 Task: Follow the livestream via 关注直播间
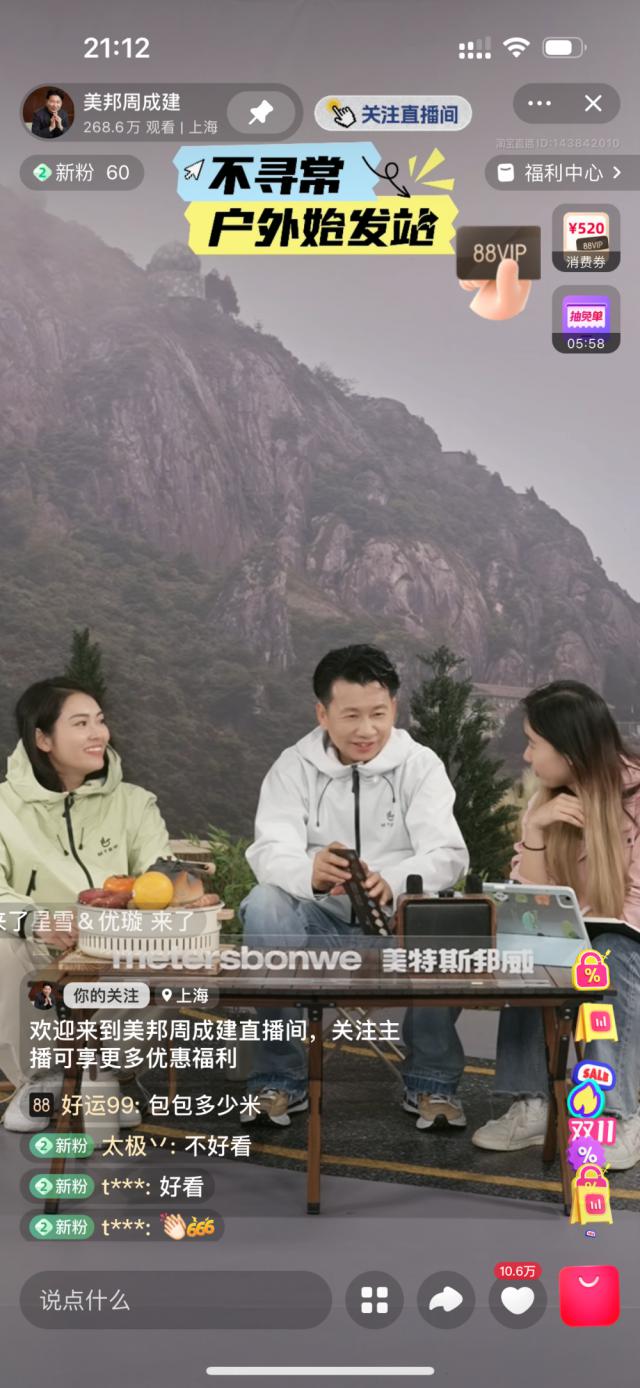tap(392, 114)
